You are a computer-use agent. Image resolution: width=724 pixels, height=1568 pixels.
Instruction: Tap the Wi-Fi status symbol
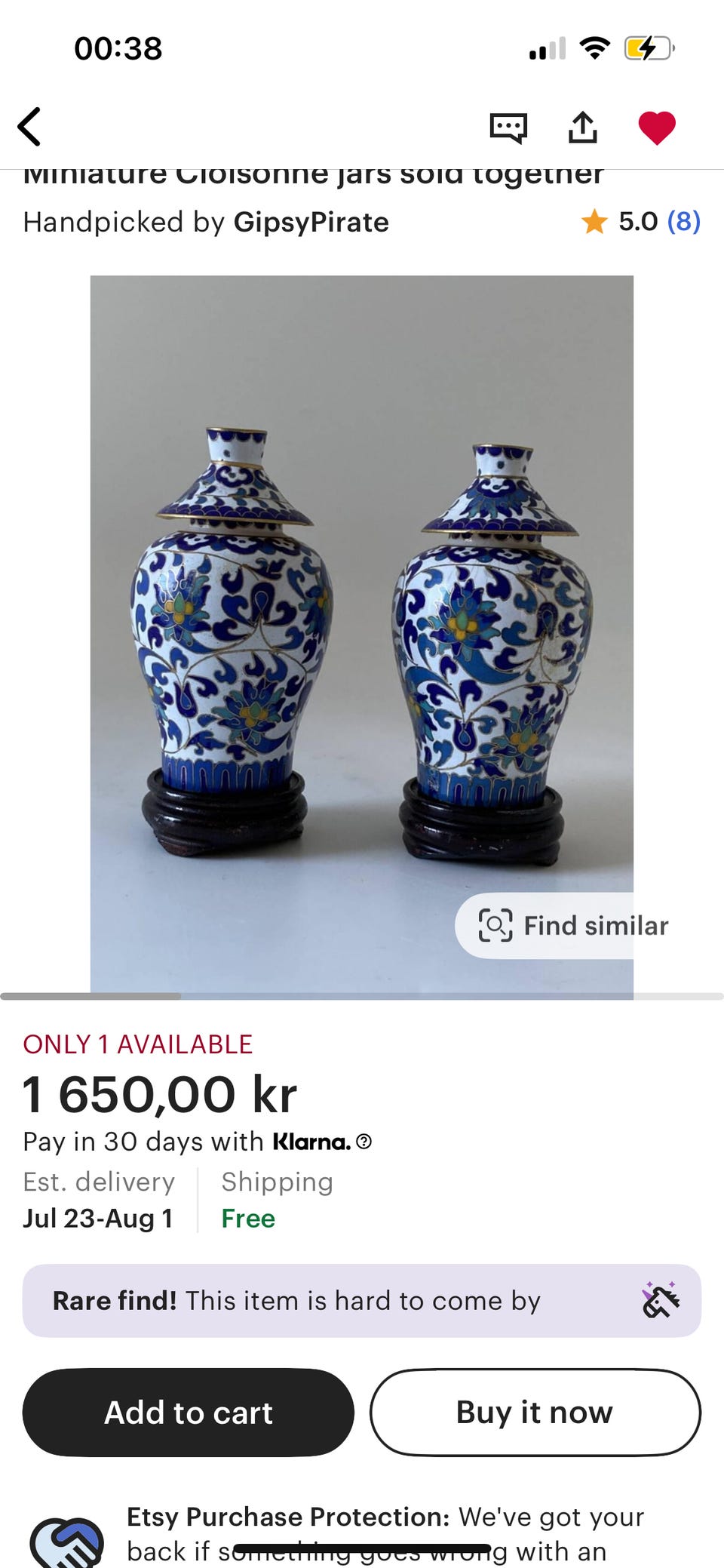tap(594, 50)
